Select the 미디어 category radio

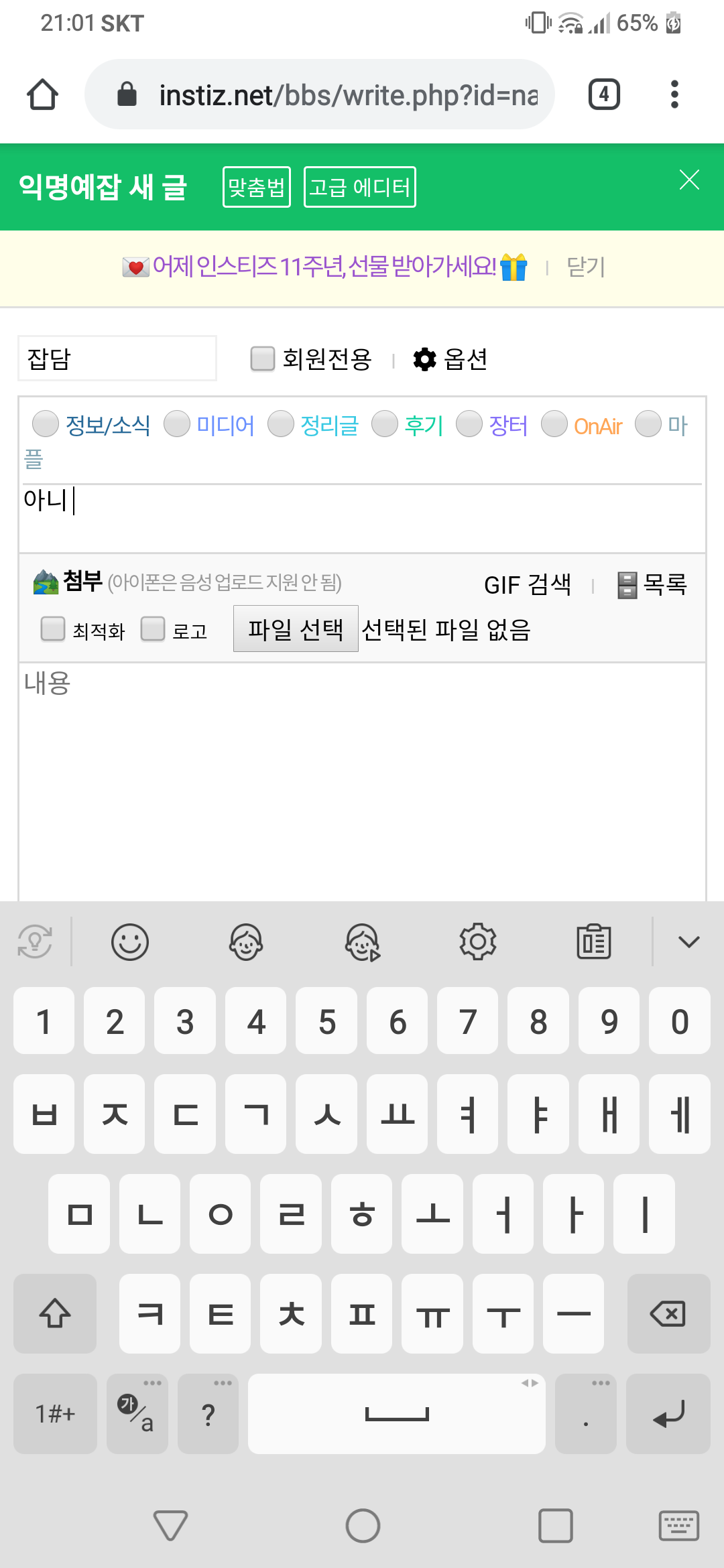(178, 424)
